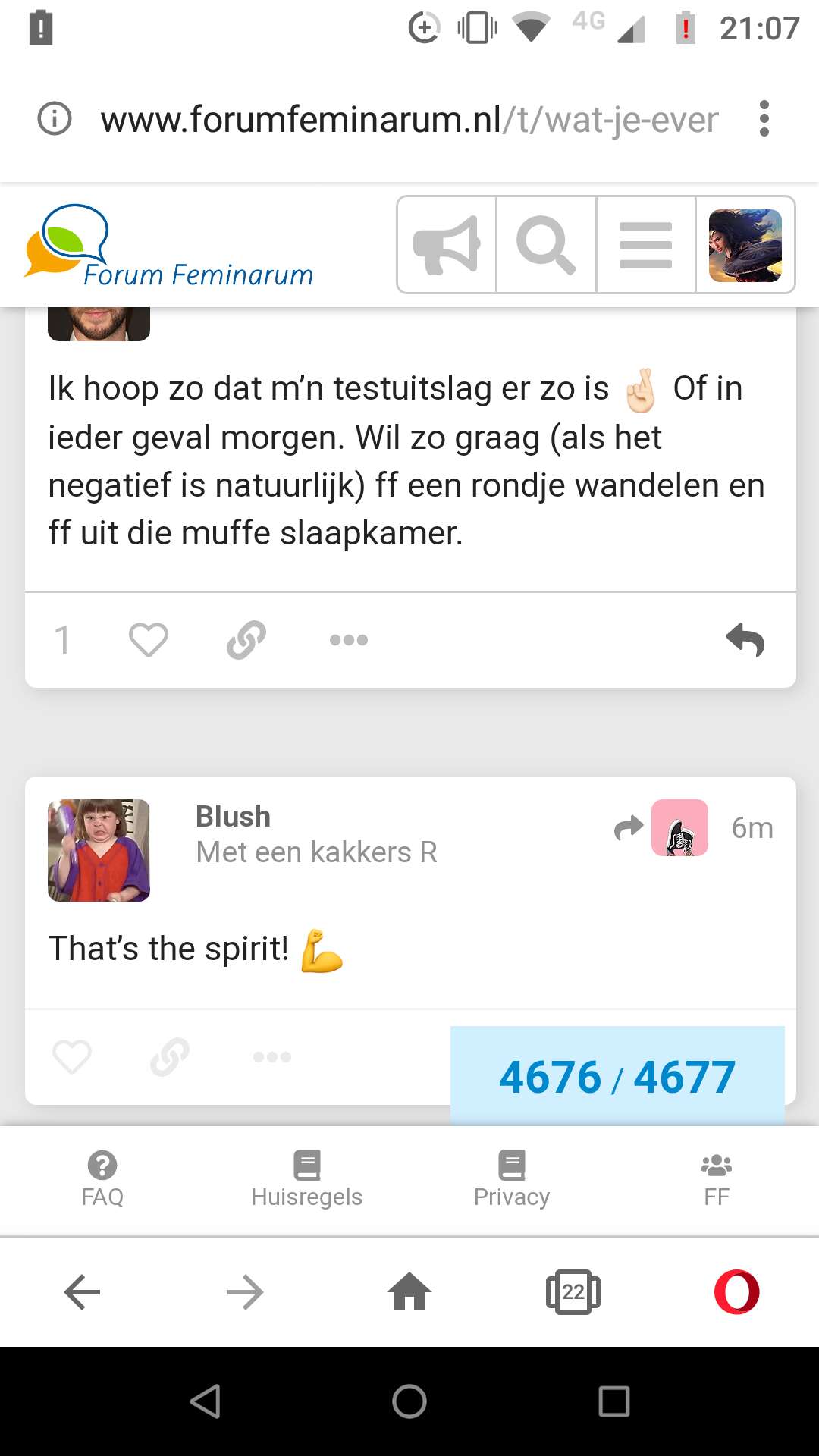Like the post about the testuitslag
Screen dimensions: 819x1456
[x=148, y=639]
